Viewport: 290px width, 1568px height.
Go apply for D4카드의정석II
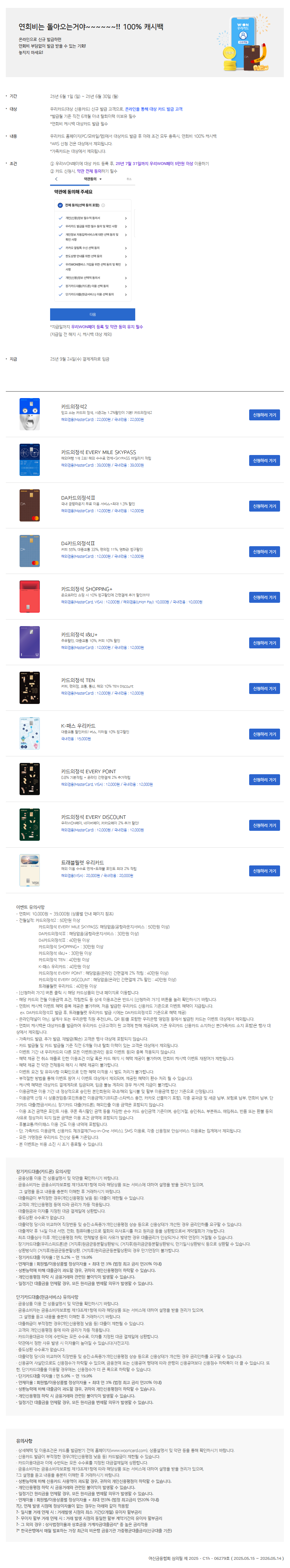click(264, 551)
